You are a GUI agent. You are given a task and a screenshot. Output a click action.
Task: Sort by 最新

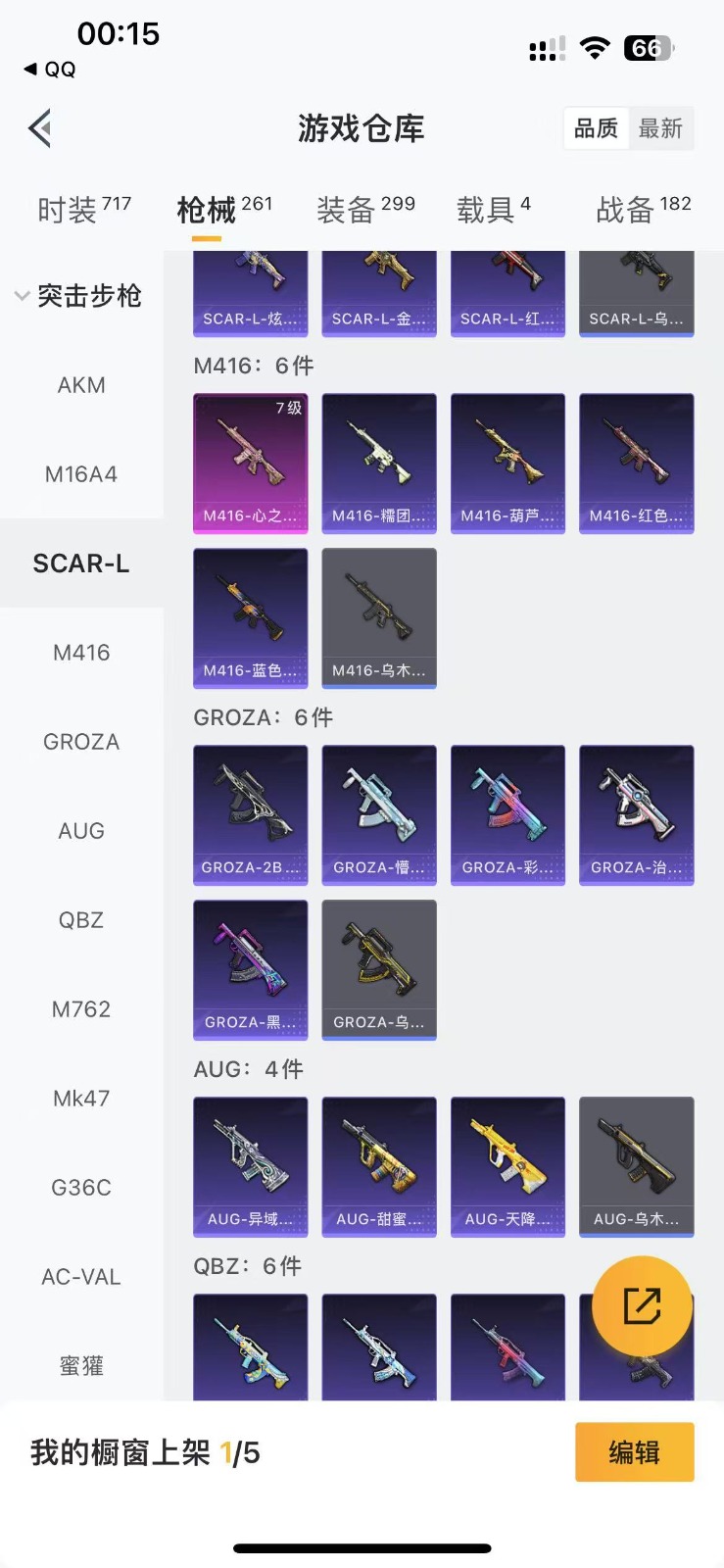660,128
